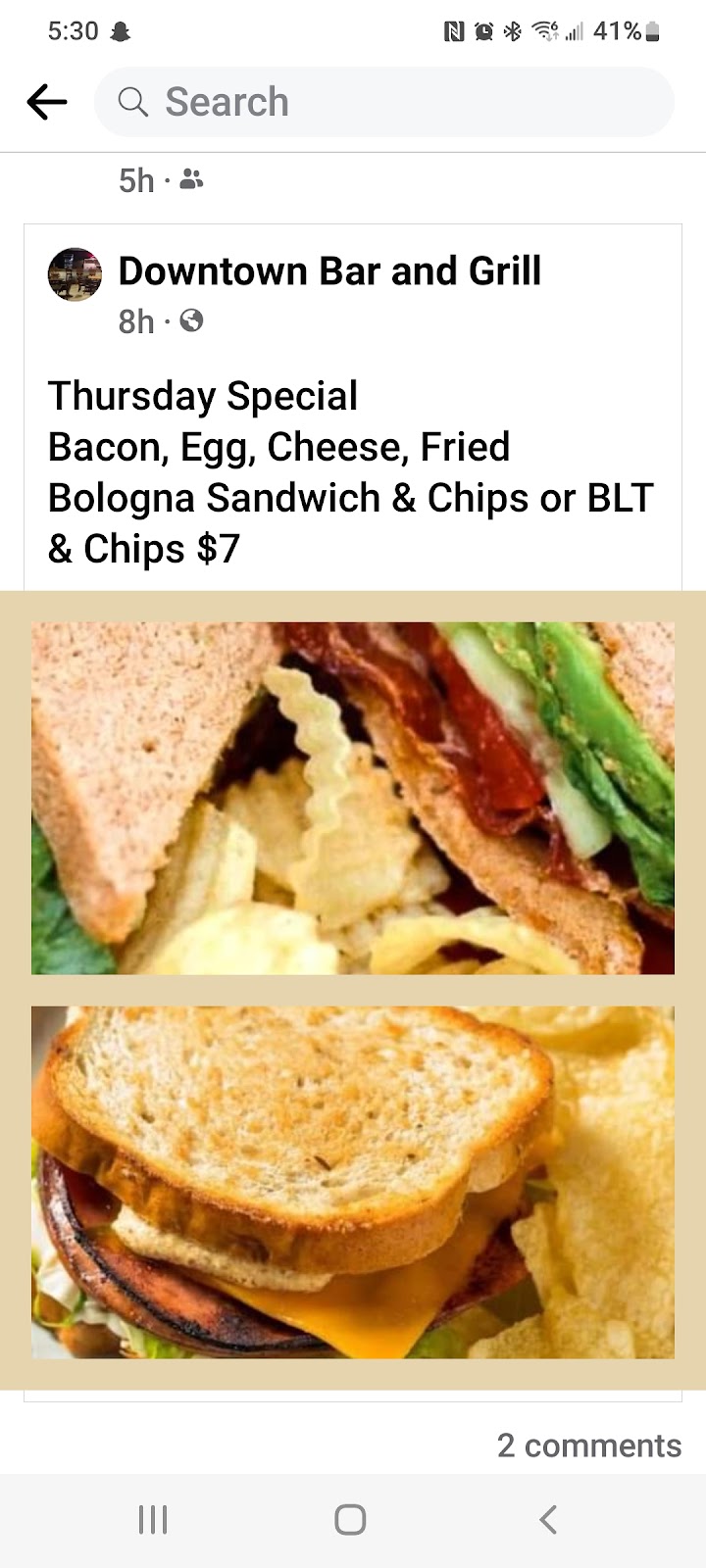
Task: Go back using the top arrow
Action: [46, 102]
